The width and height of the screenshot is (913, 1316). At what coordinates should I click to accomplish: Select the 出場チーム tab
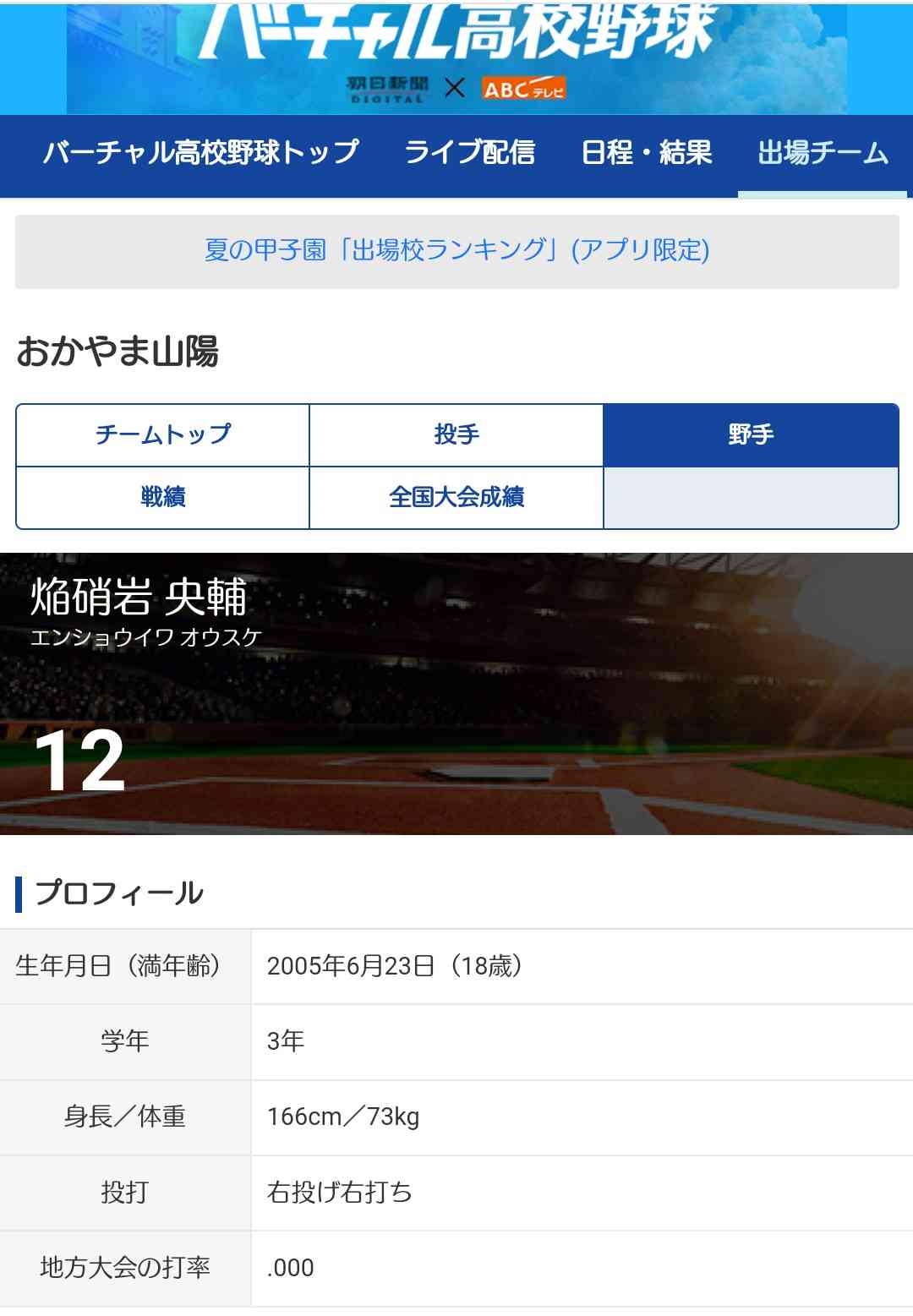click(x=823, y=153)
